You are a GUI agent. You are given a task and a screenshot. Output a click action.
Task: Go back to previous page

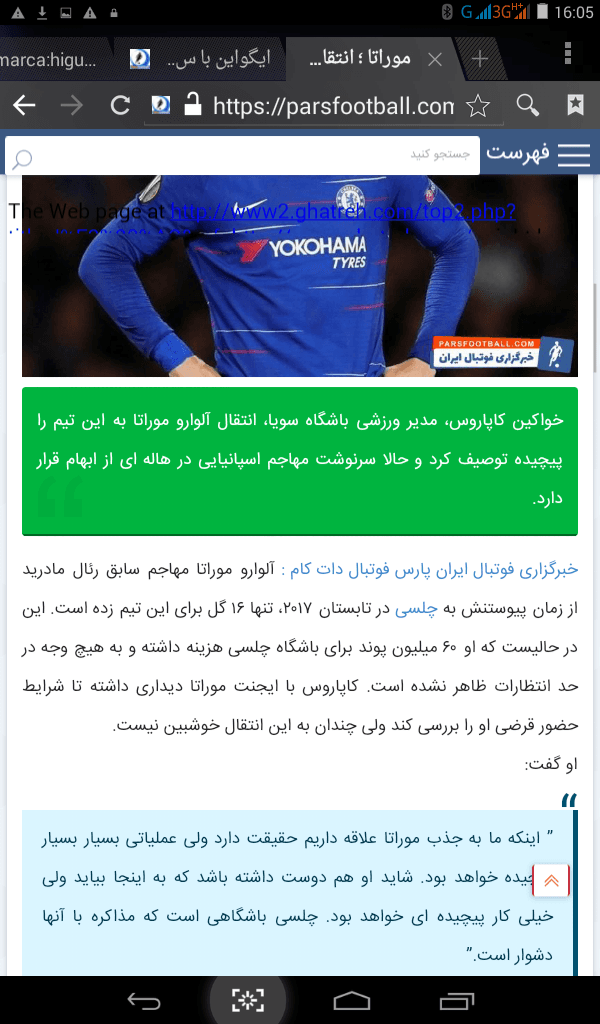24,105
